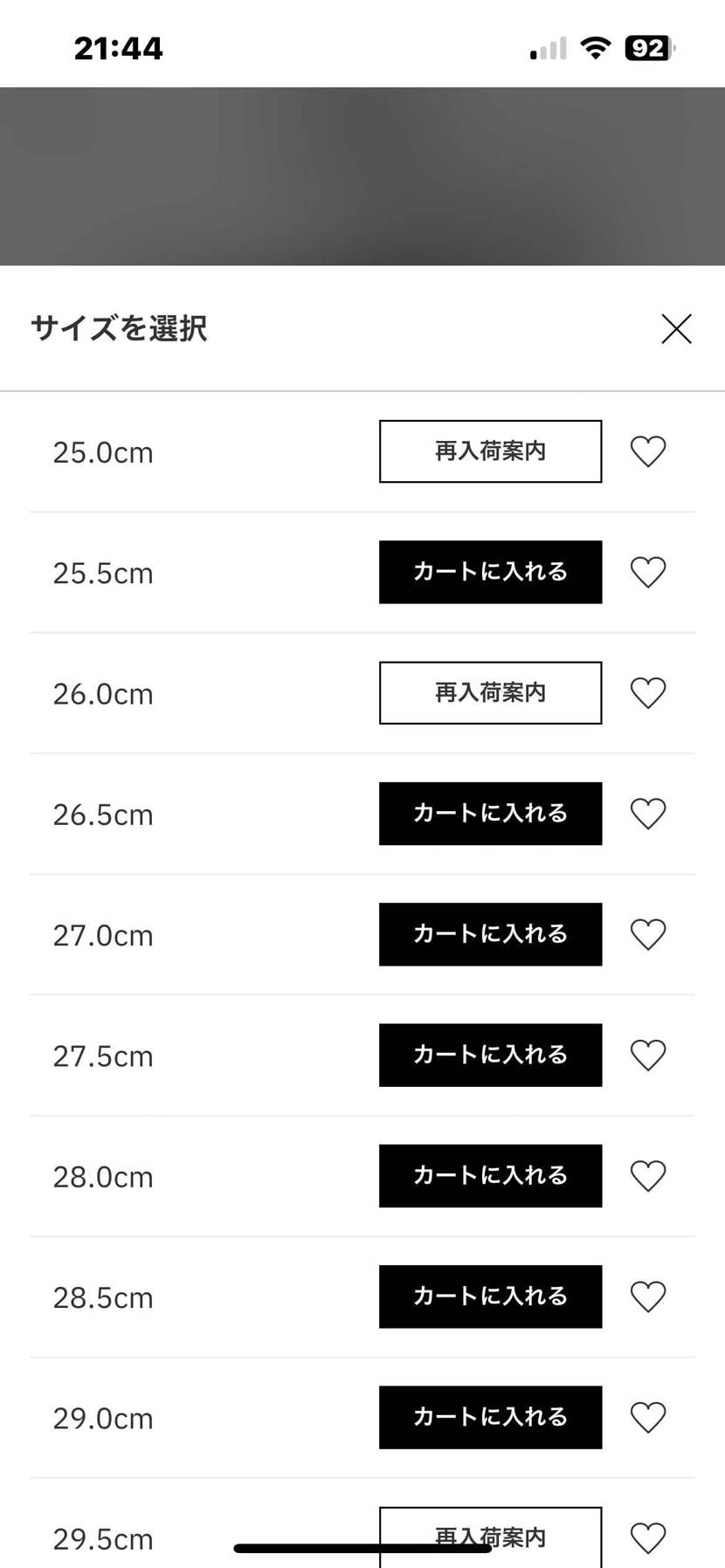Close the size selection sheet

pos(675,329)
